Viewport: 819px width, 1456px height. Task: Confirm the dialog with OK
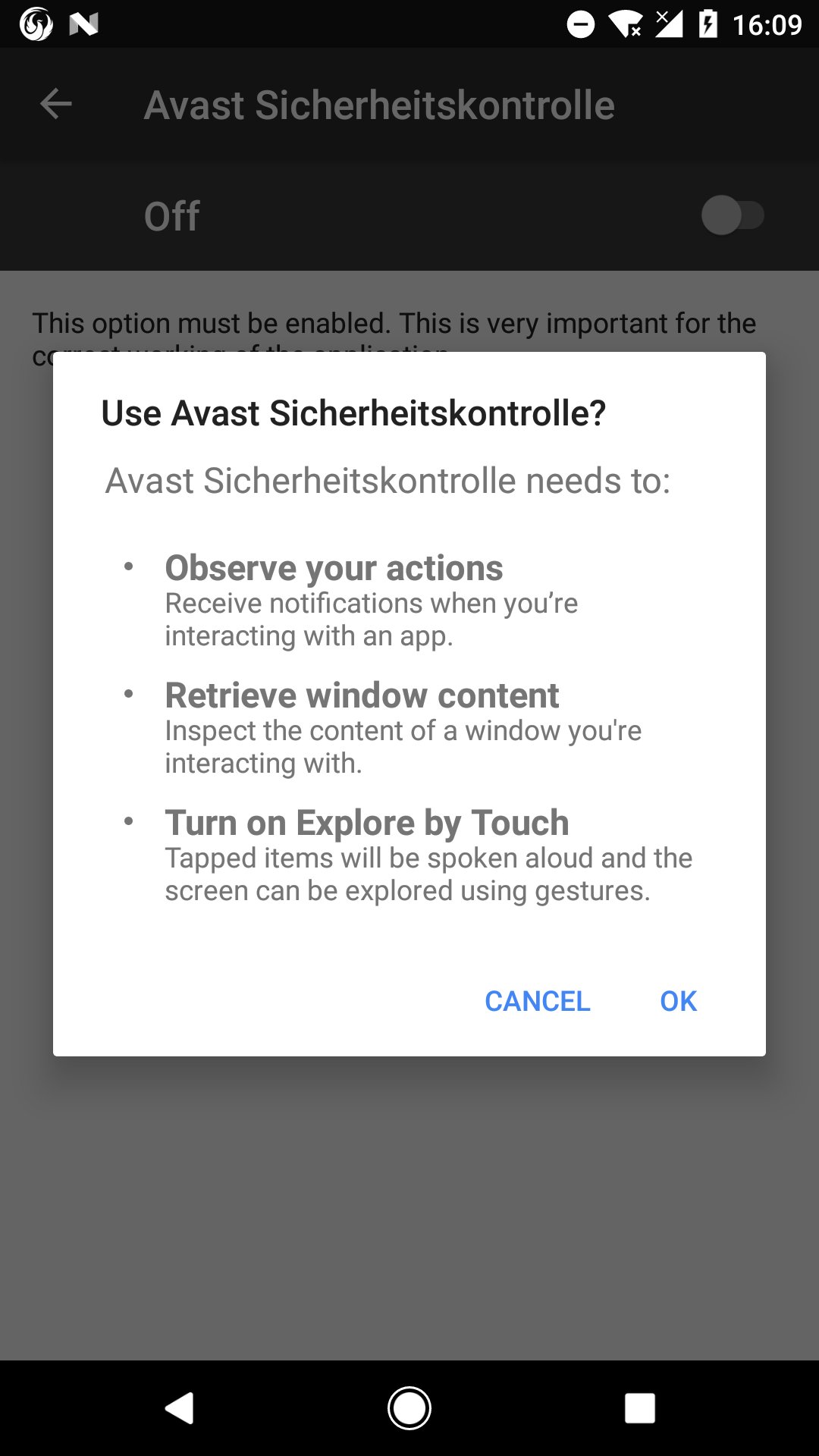pyautogui.click(x=678, y=1001)
